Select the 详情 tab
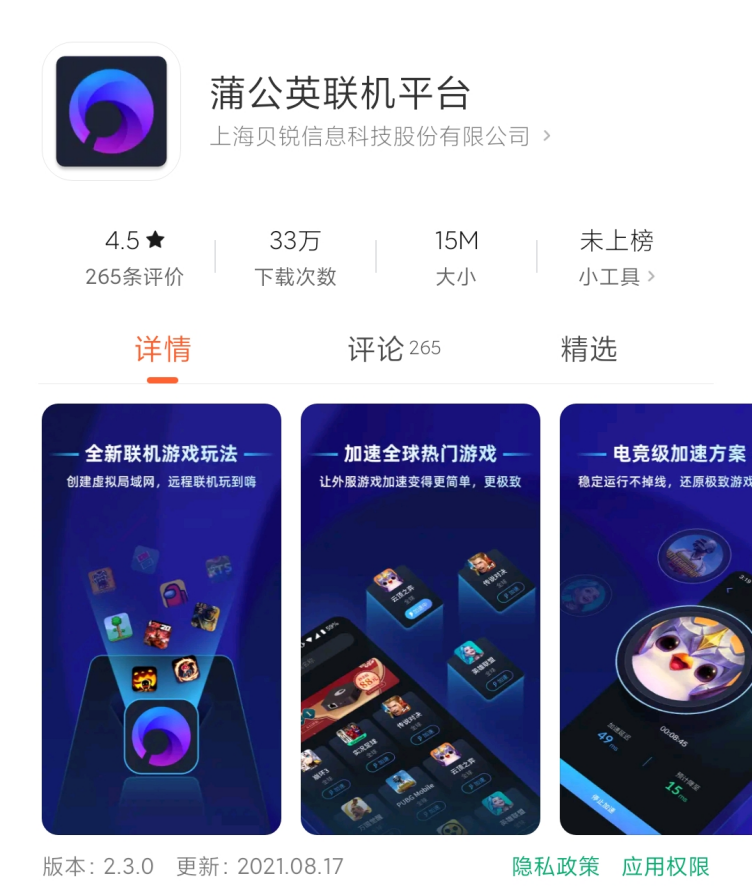752x890 pixels. 162,349
